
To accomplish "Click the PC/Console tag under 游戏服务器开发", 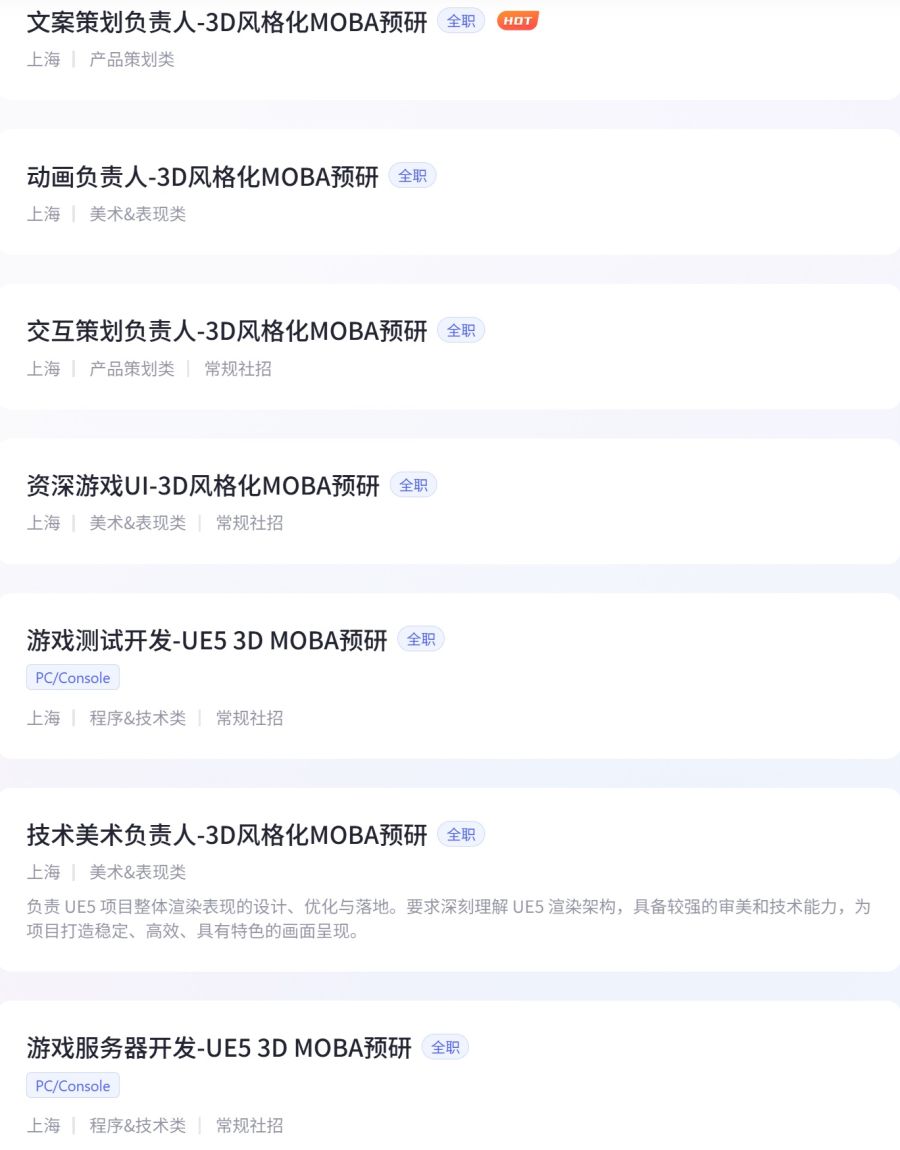I will pos(72,1085).
